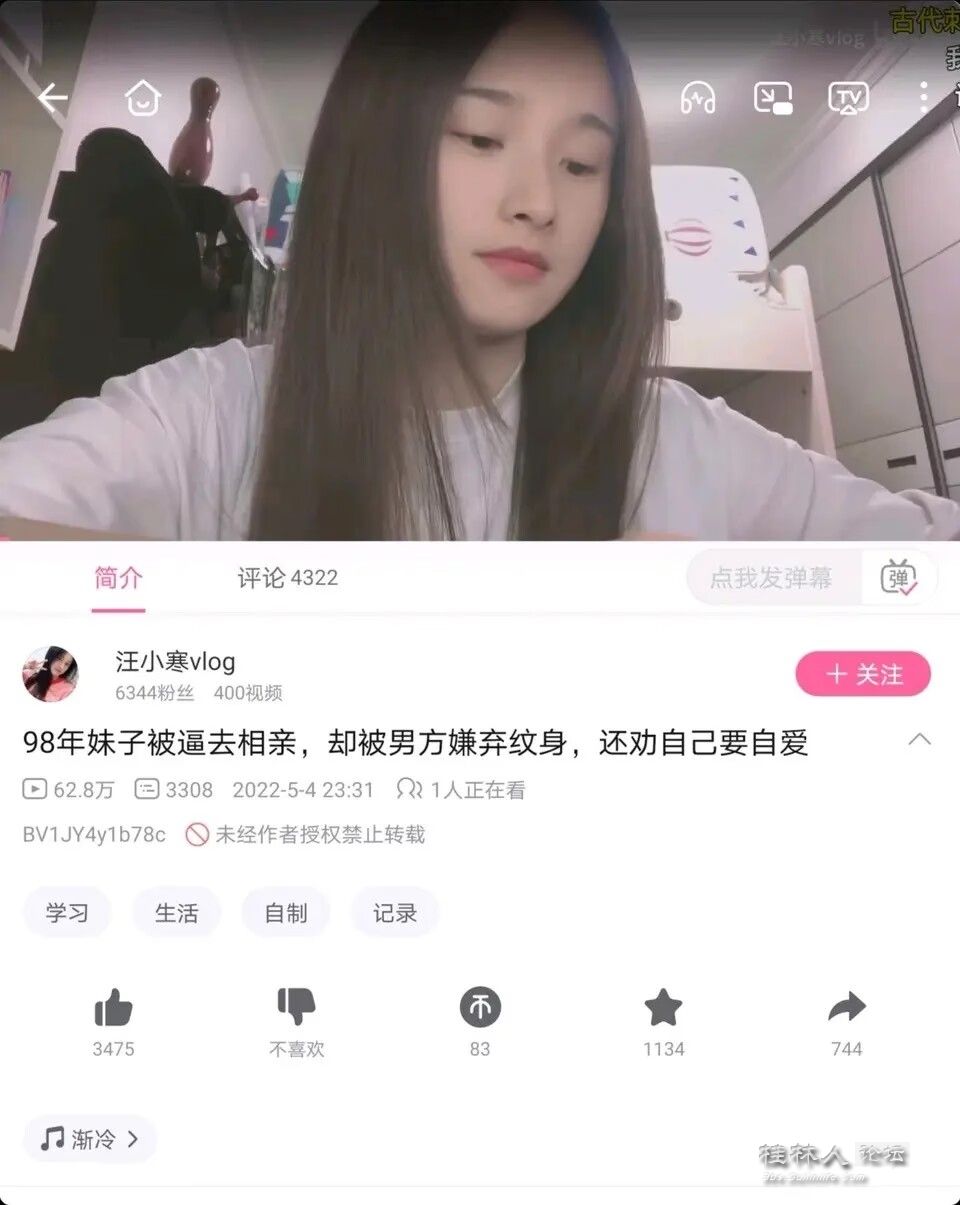Select the 记录 tag chip
Image resolution: width=960 pixels, height=1205 pixels.
point(394,913)
